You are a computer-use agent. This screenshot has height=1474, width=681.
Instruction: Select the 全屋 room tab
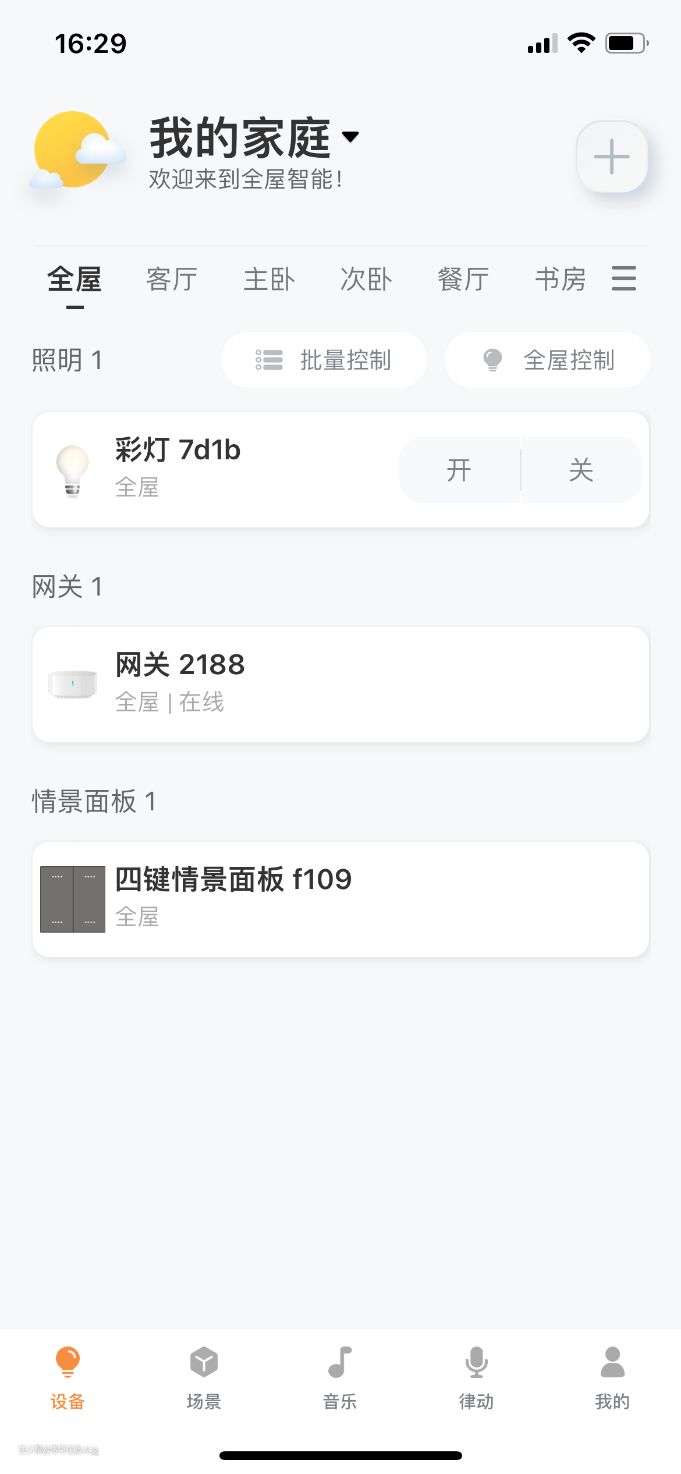tap(75, 279)
